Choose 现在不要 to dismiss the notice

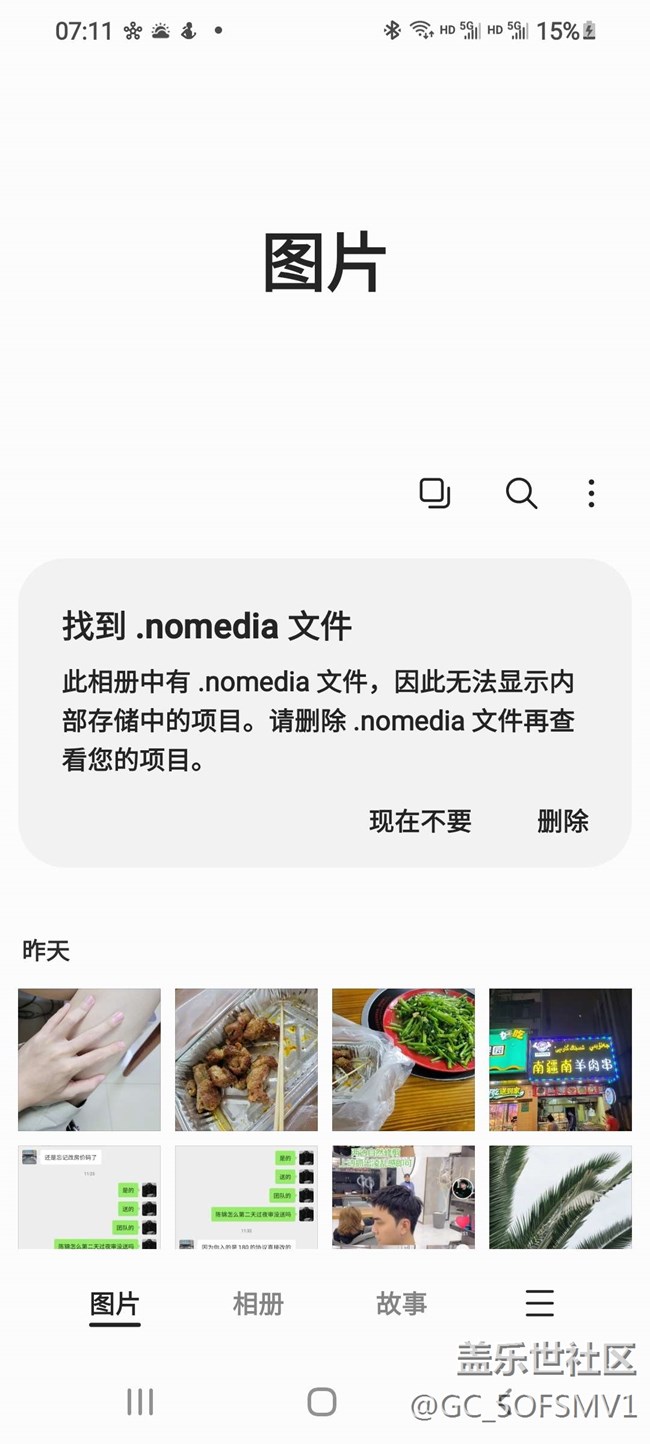tap(420, 821)
